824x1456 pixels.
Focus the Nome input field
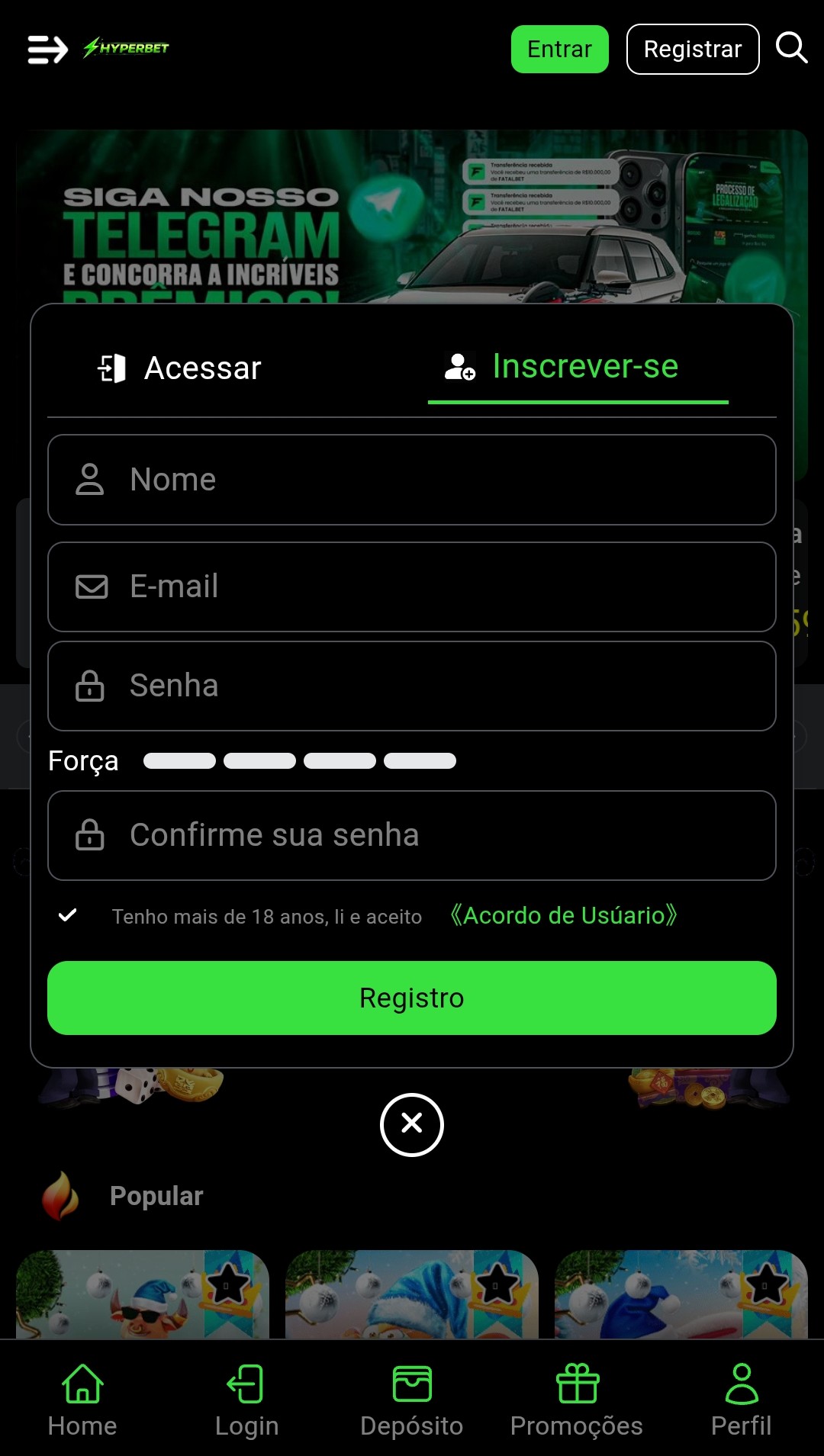412,480
